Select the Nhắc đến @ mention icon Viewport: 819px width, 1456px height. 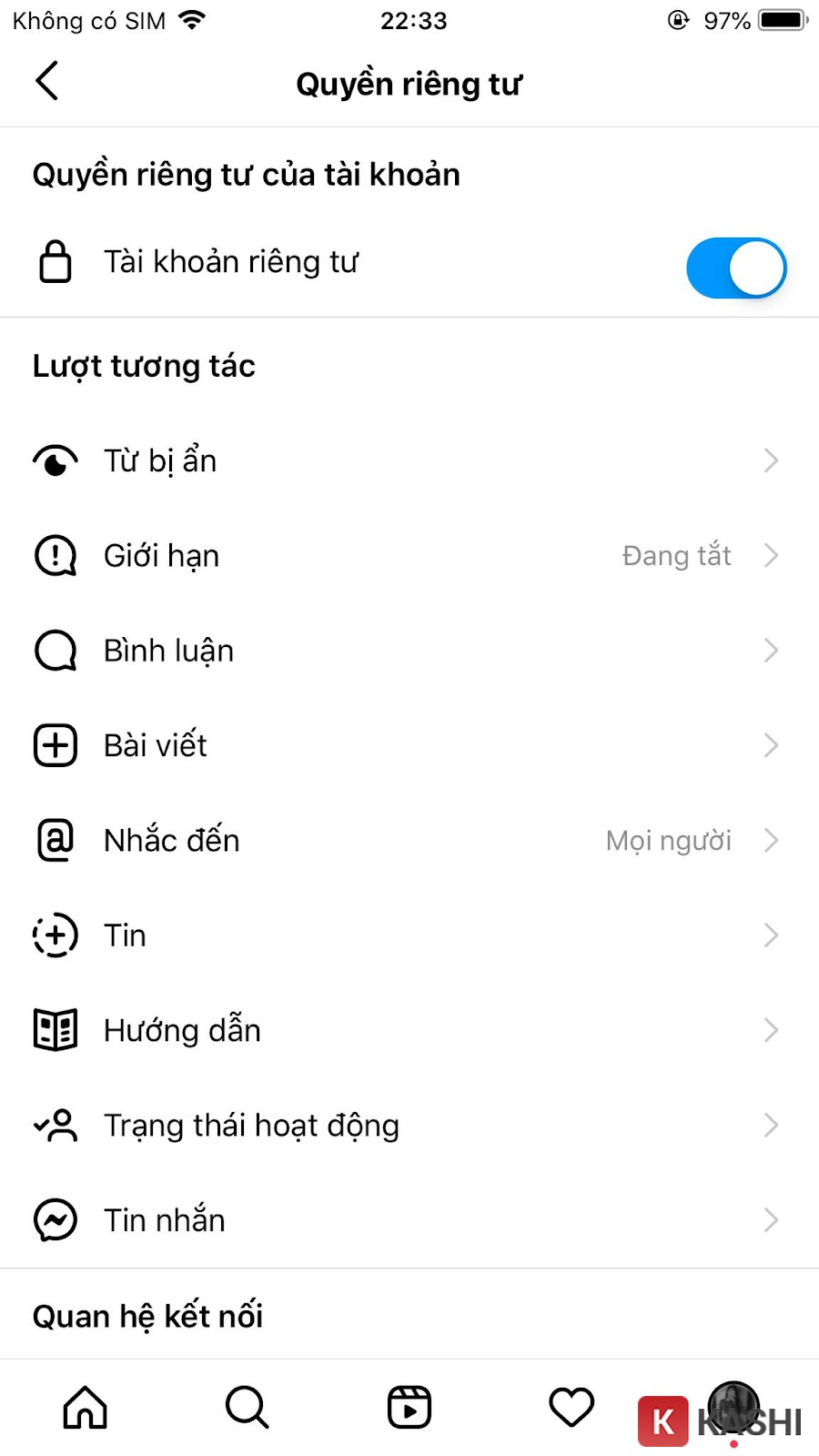(x=55, y=840)
